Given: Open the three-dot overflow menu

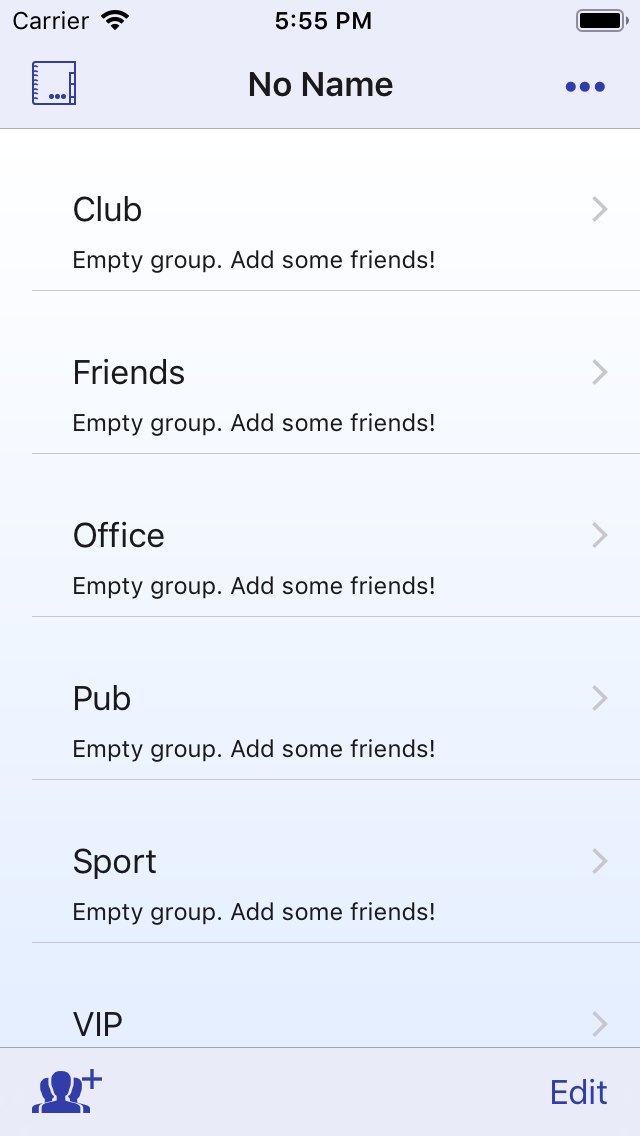Looking at the screenshot, I should click(585, 86).
